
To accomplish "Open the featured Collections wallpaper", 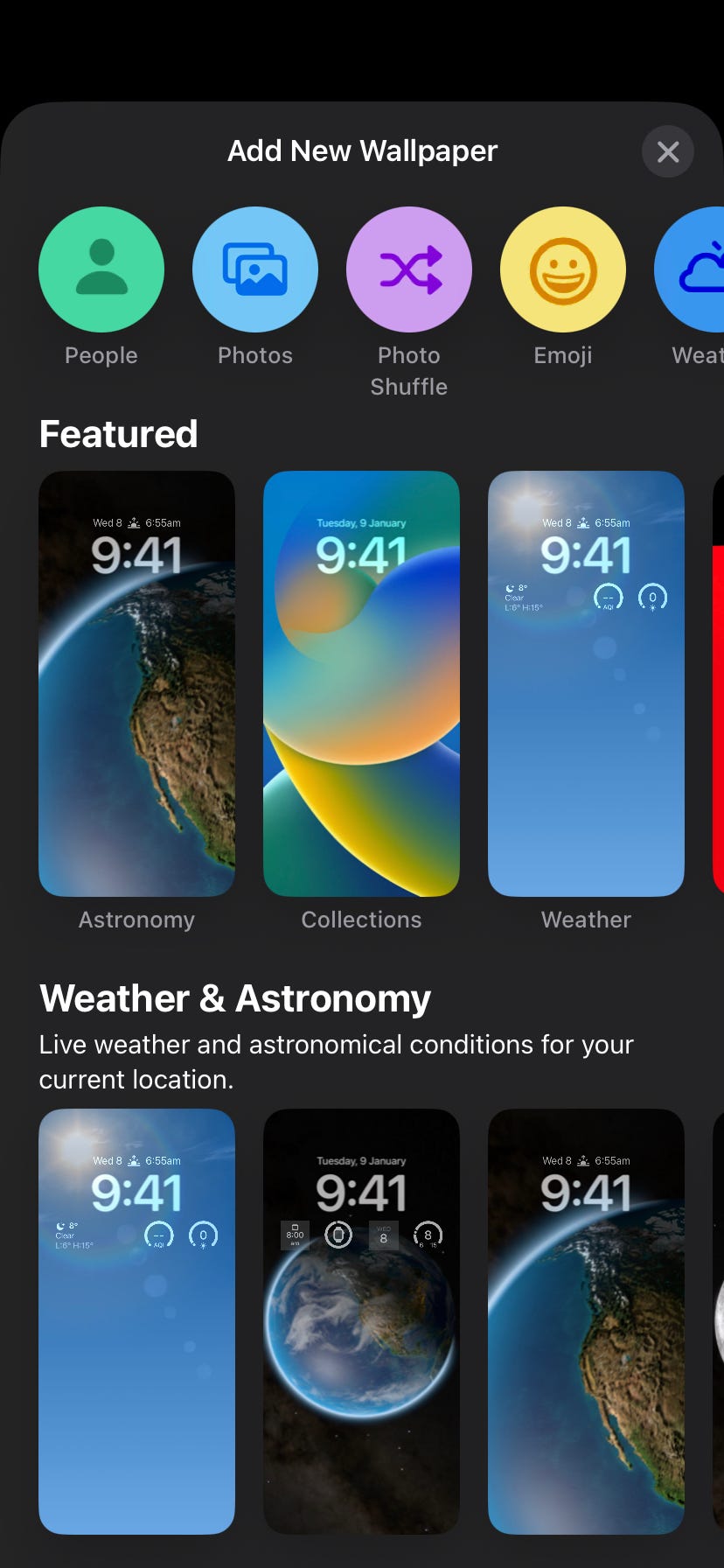I will (361, 683).
